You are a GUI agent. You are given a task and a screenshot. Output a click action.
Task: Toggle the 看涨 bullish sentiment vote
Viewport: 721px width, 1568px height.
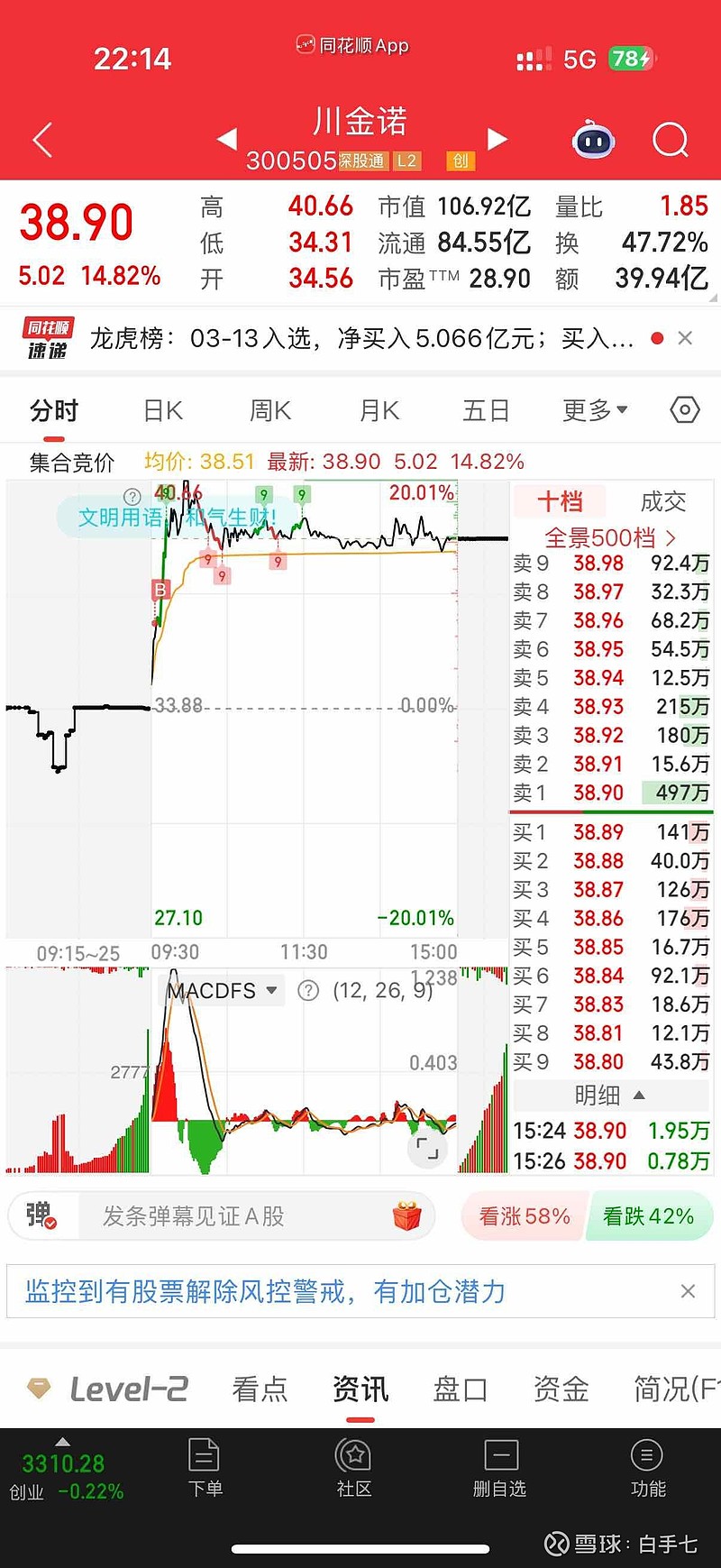tap(525, 1215)
